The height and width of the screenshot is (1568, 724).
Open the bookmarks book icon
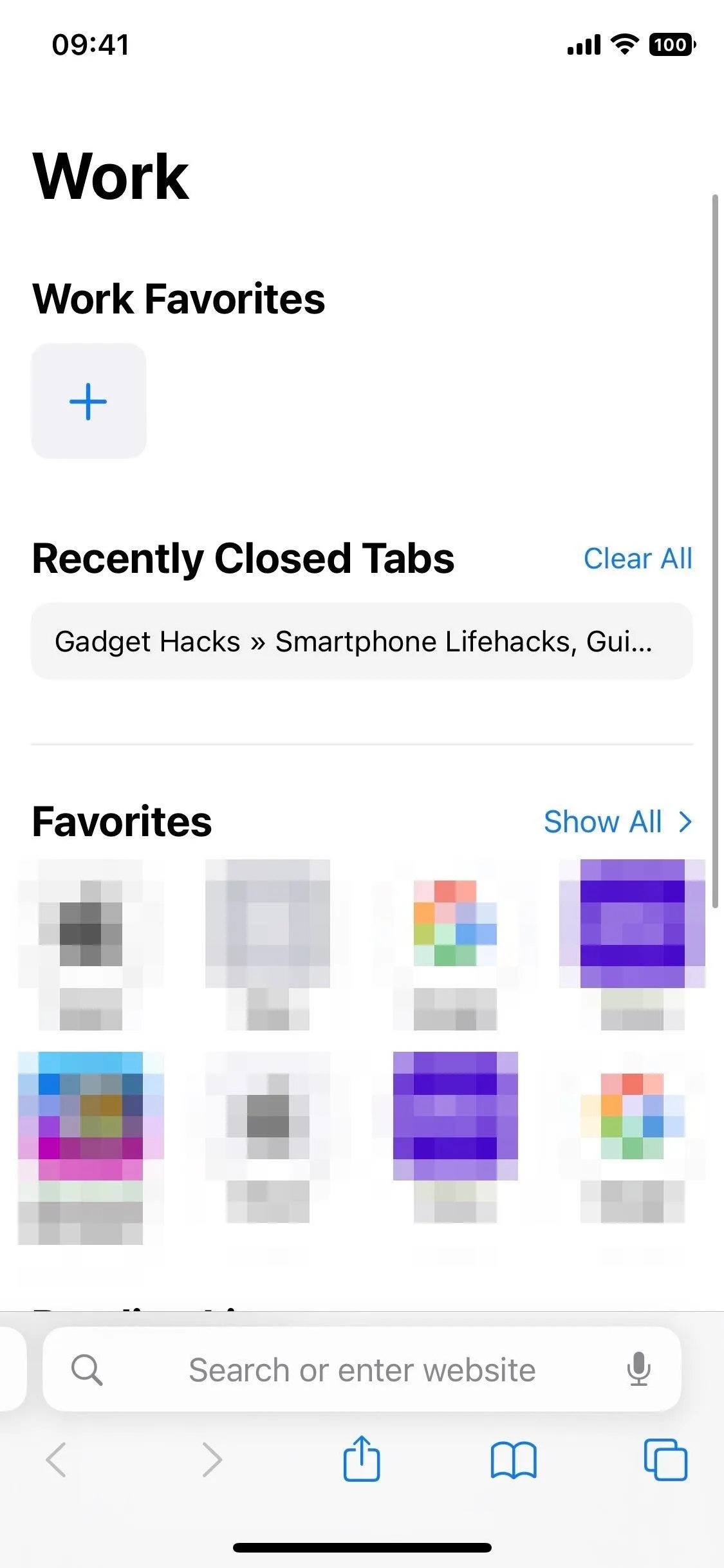pyautogui.click(x=513, y=1461)
